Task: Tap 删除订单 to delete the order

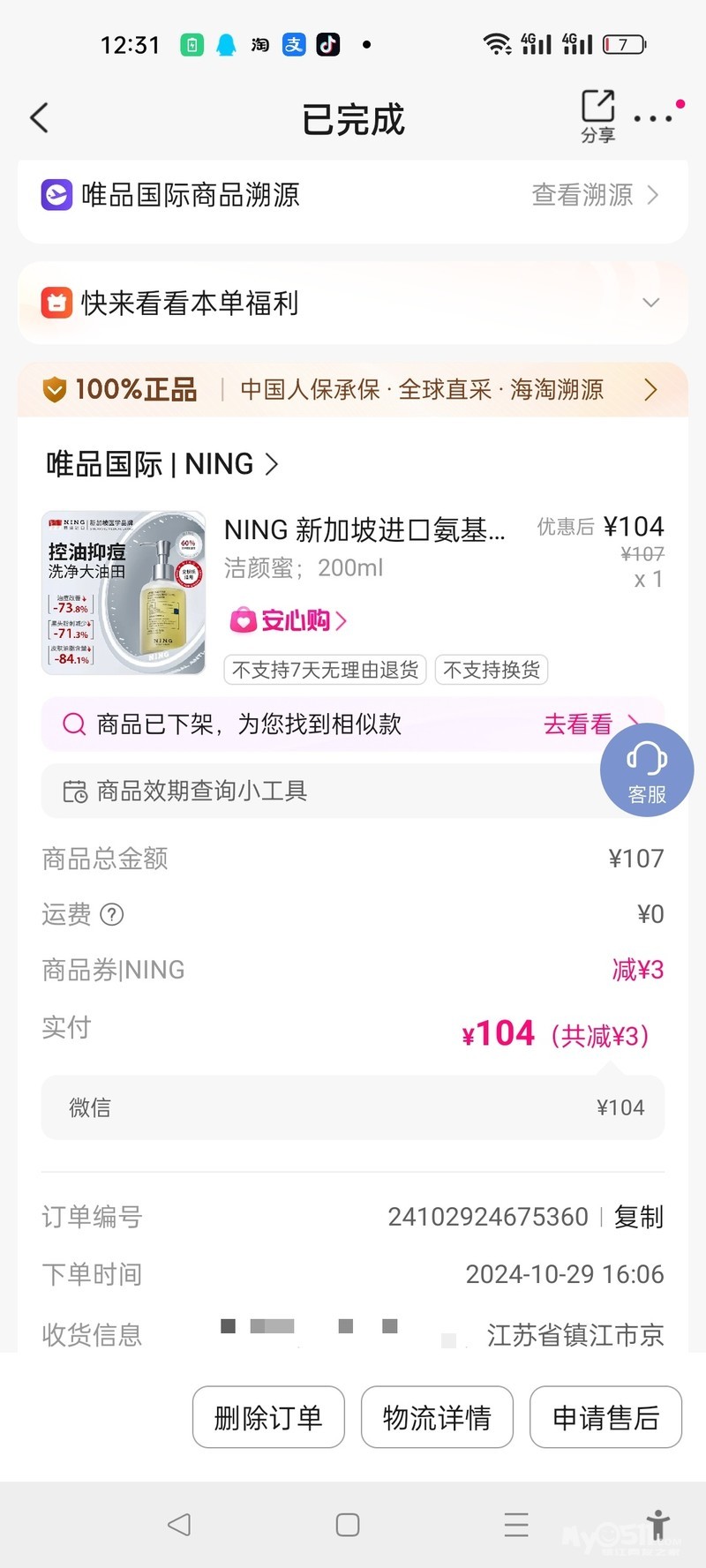Action: [x=268, y=1417]
